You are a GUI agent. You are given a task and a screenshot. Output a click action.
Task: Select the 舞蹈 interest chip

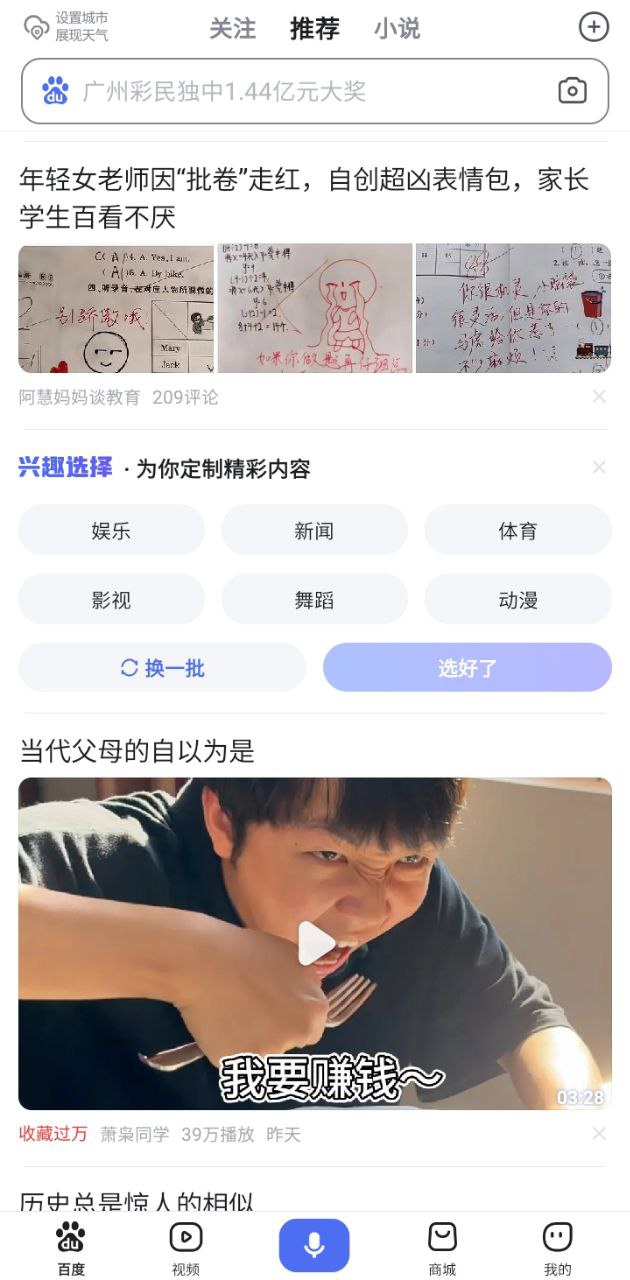pos(314,600)
